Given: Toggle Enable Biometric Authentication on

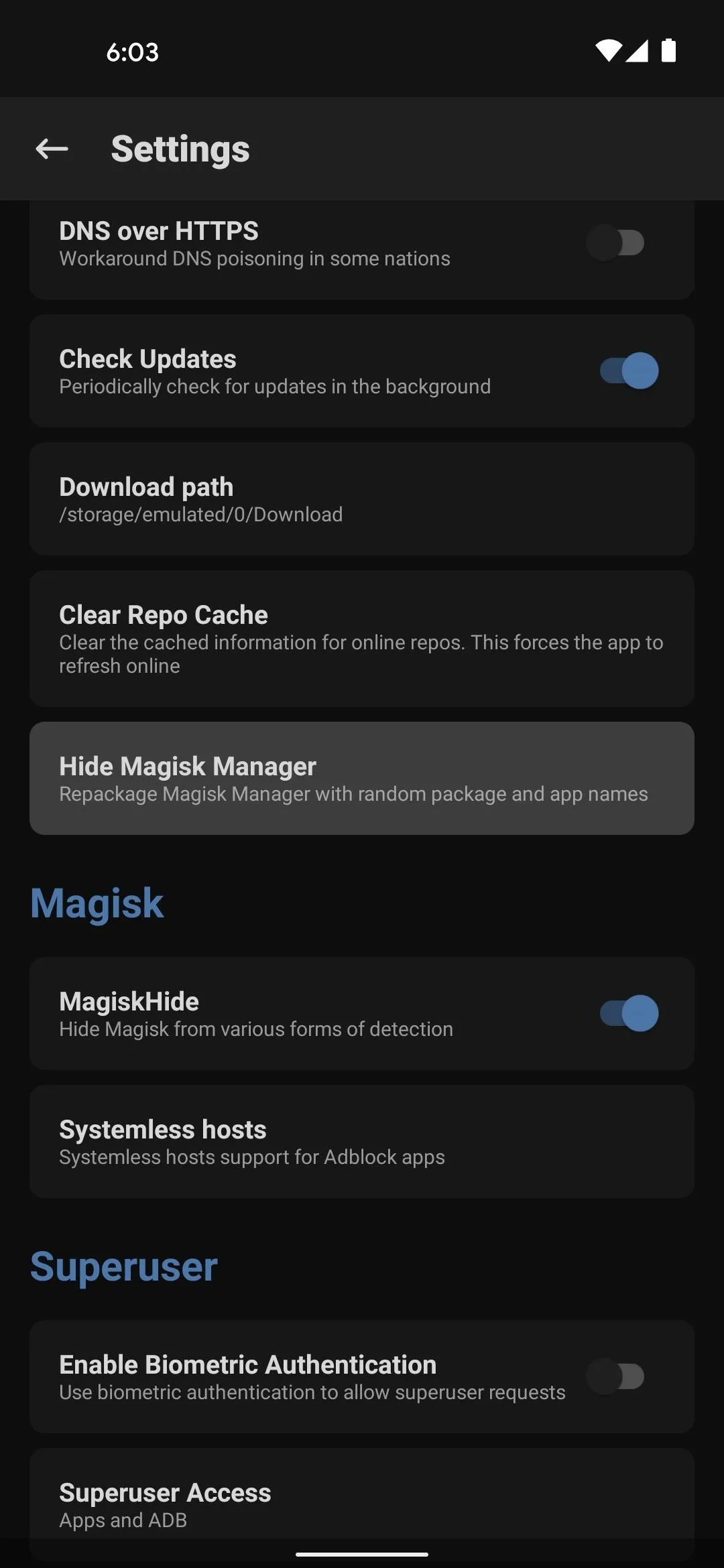Looking at the screenshot, I should coord(615,1376).
